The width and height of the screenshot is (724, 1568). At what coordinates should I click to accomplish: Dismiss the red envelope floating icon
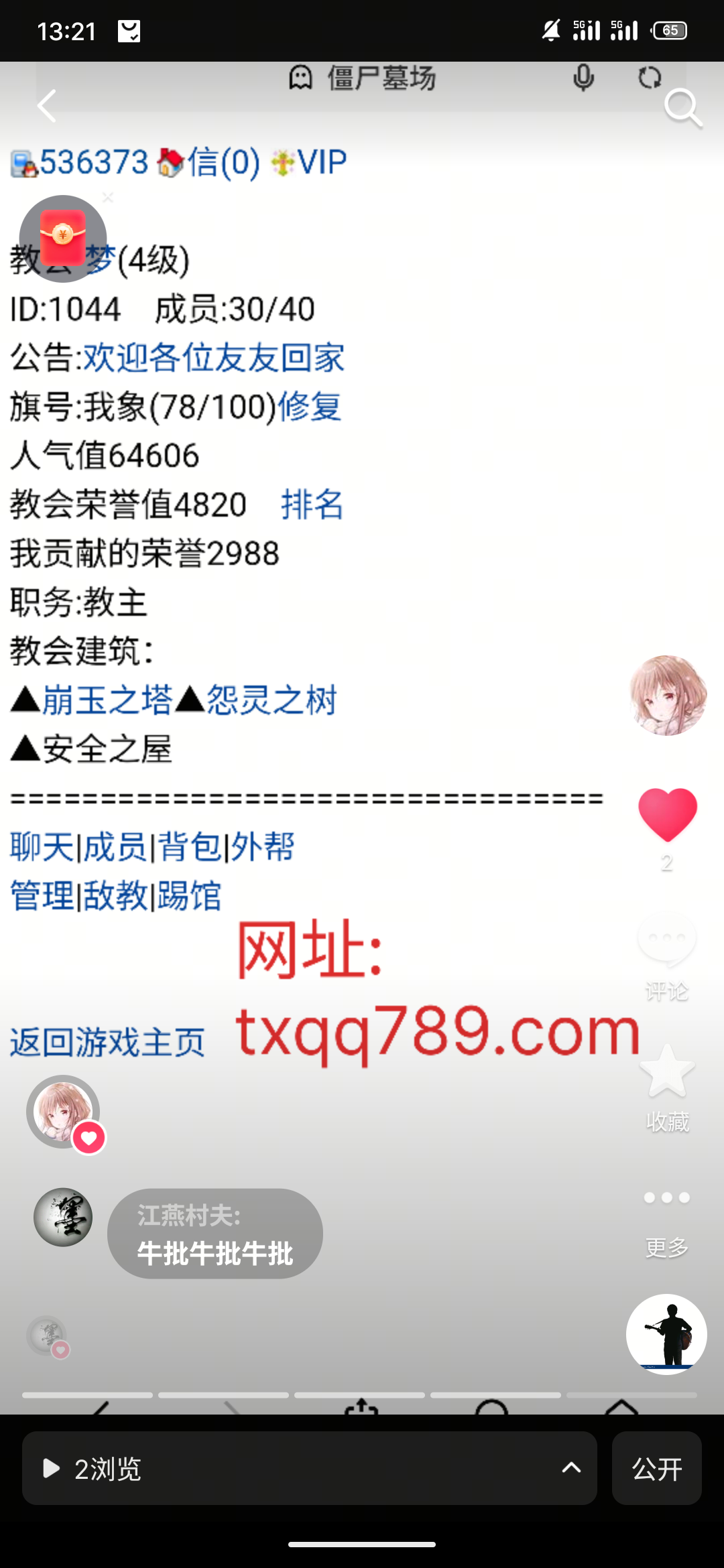[108, 198]
